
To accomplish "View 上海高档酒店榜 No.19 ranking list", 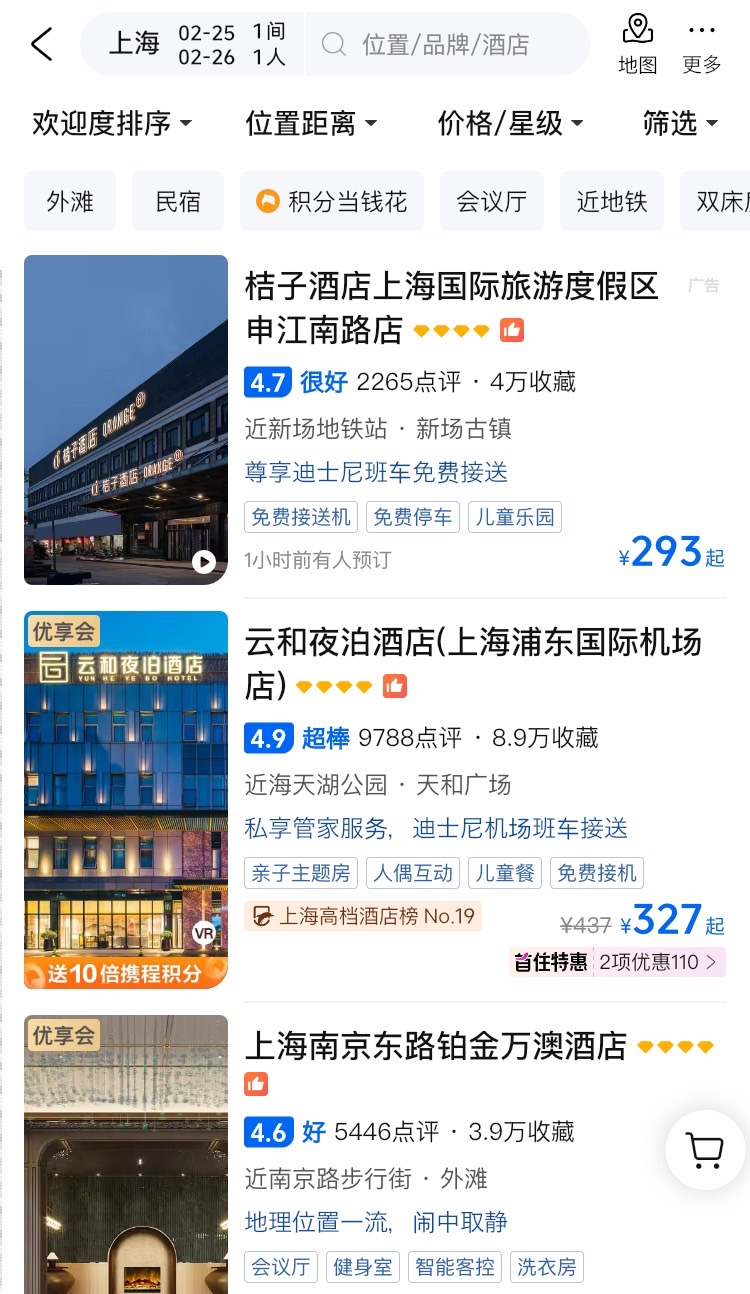I will click(361, 915).
